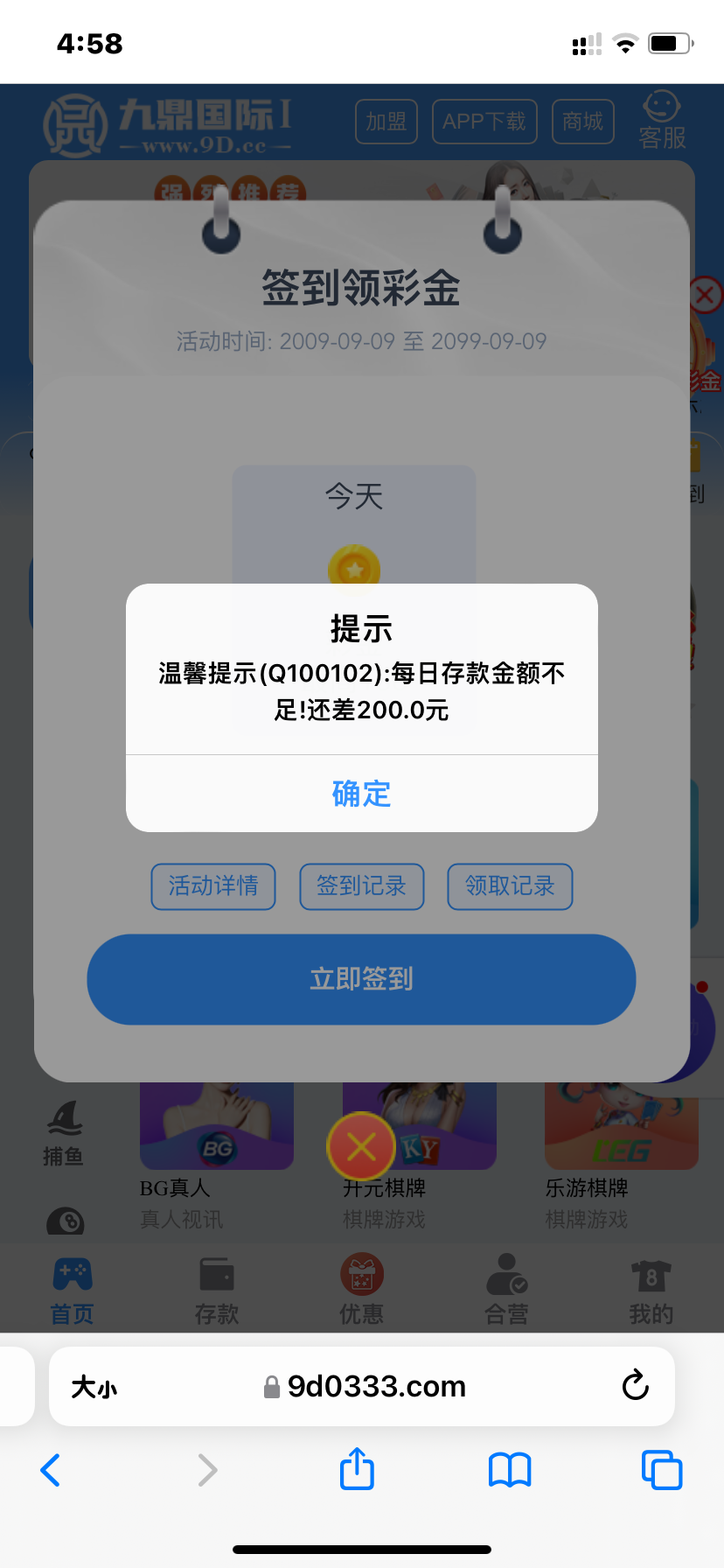The height and width of the screenshot is (1568, 724).
Task: Open 客服 customer service
Action: coord(662,121)
